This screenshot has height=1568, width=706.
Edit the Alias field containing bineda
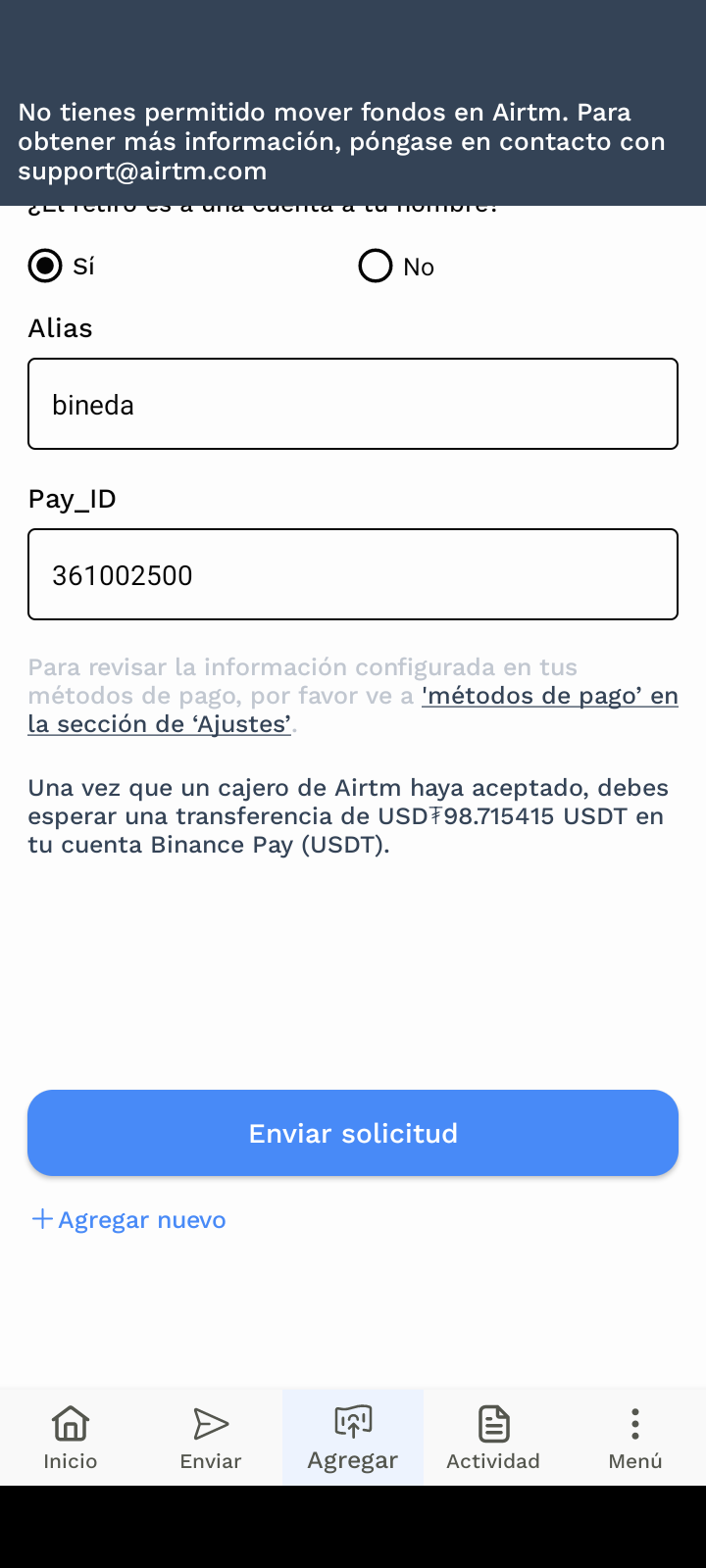coord(353,404)
